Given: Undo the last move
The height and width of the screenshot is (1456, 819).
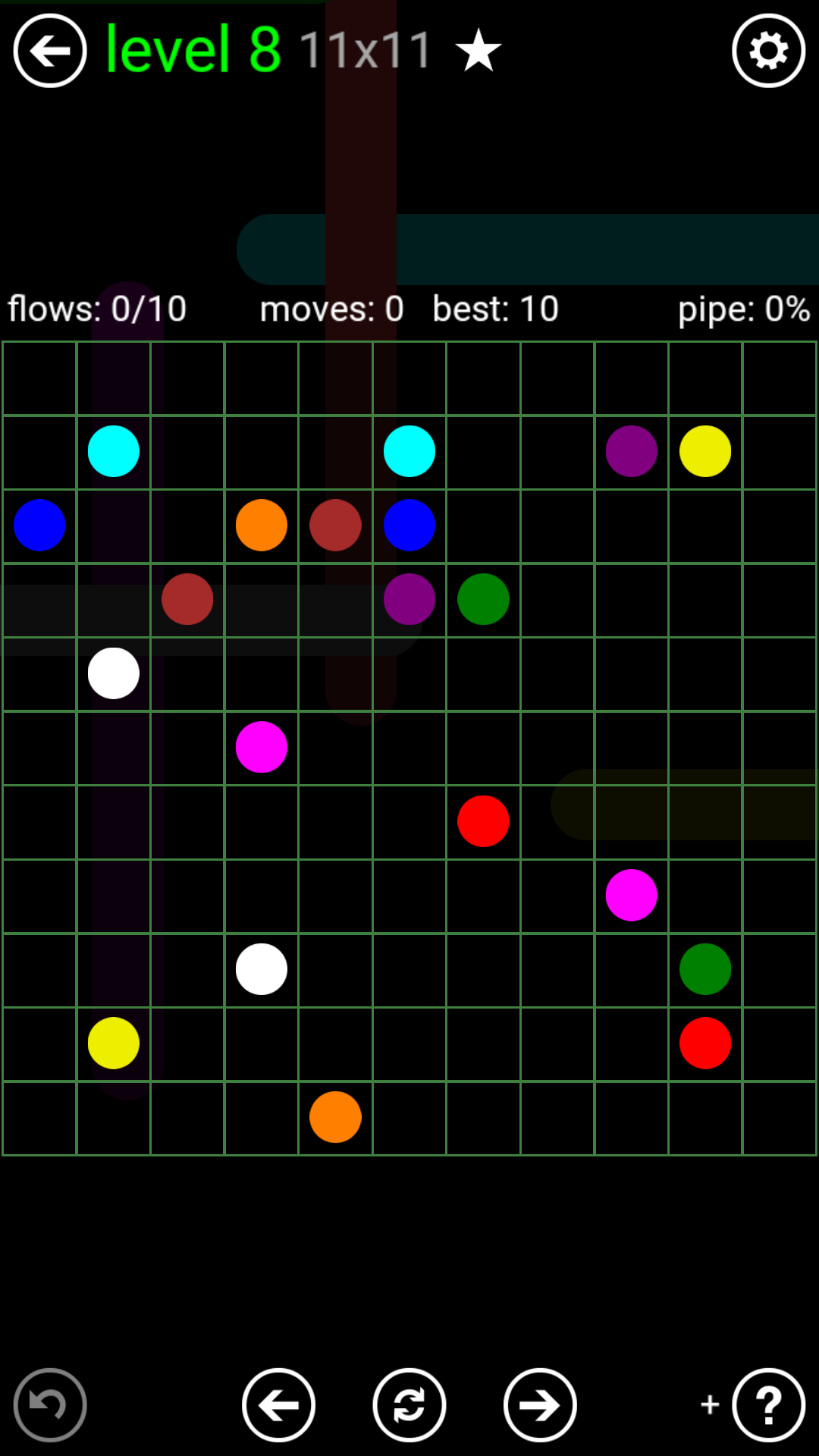Looking at the screenshot, I should [x=50, y=1404].
